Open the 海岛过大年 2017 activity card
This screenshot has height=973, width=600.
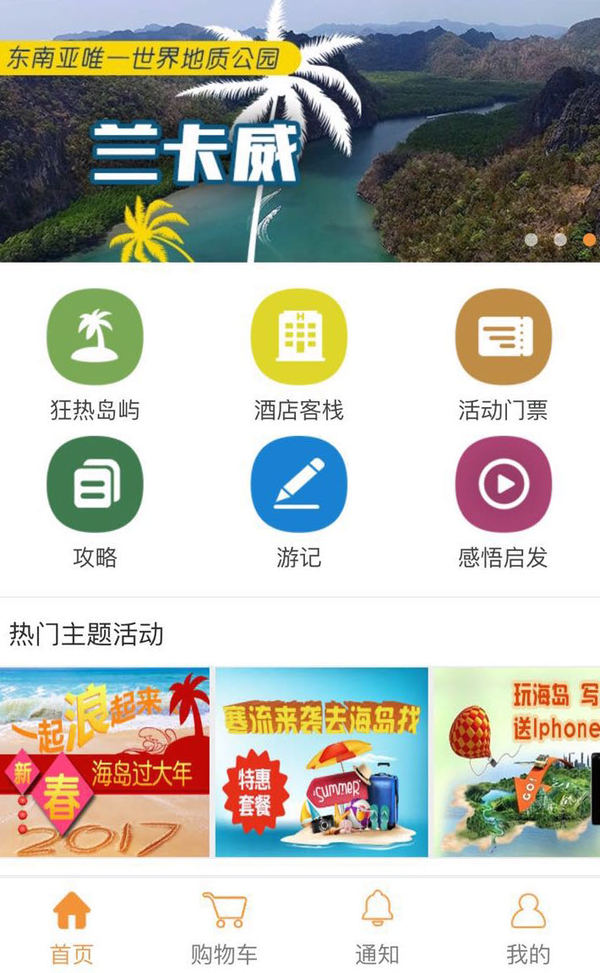(105, 762)
